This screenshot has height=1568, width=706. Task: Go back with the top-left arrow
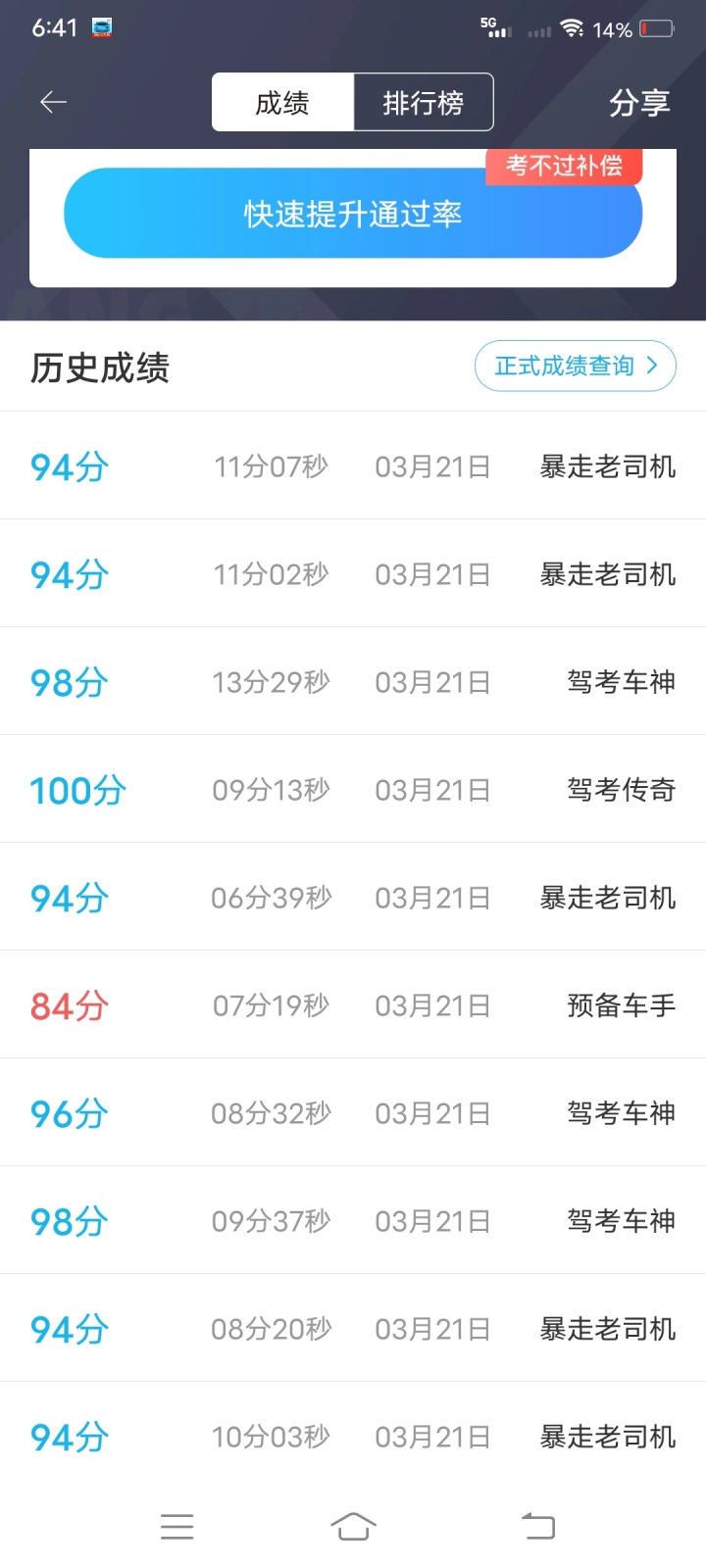[x=53, y=102]
